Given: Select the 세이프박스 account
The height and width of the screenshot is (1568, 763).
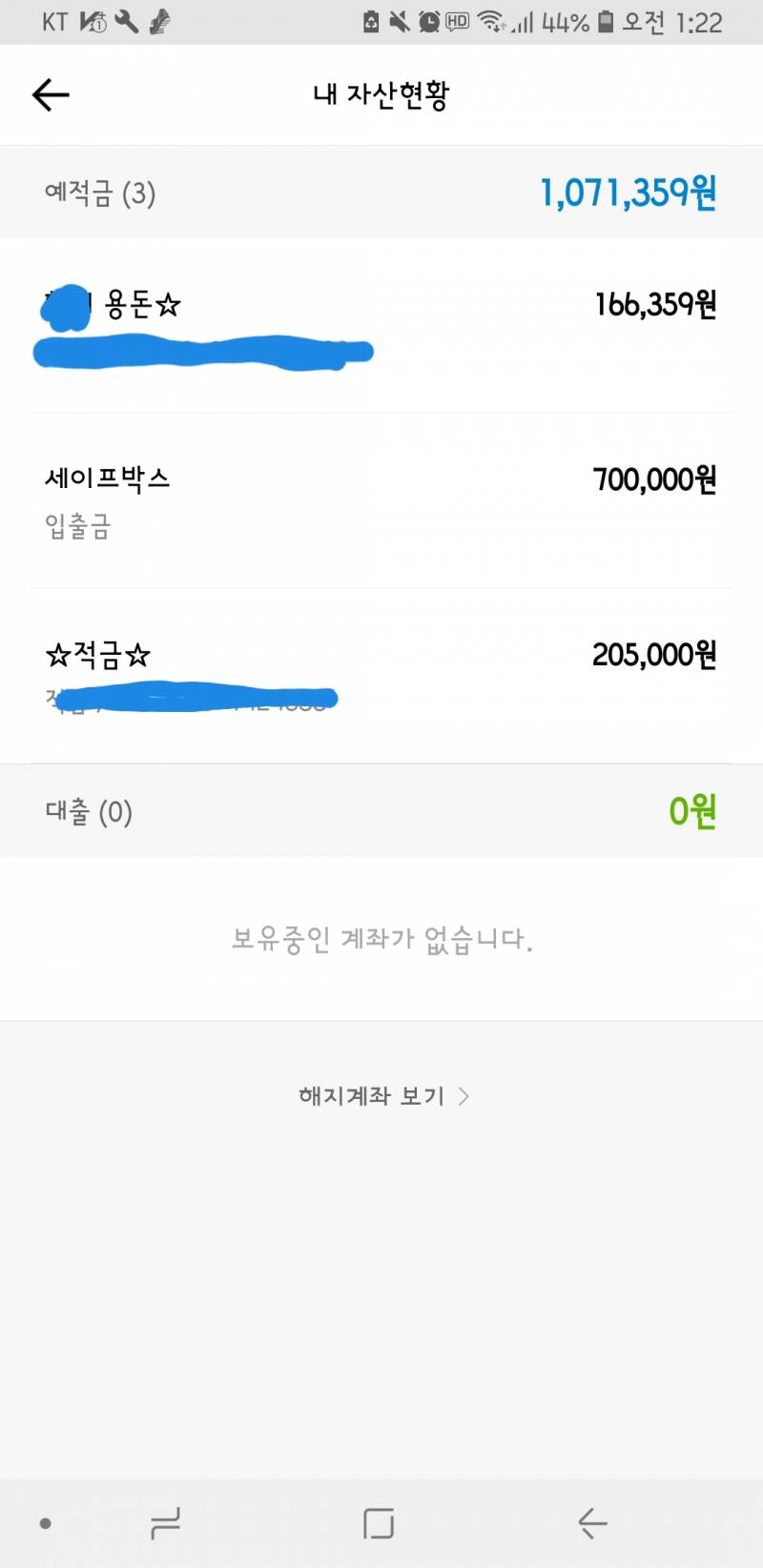Looking at the screenshot, I should pyautogui.click(x=381, y=500).
